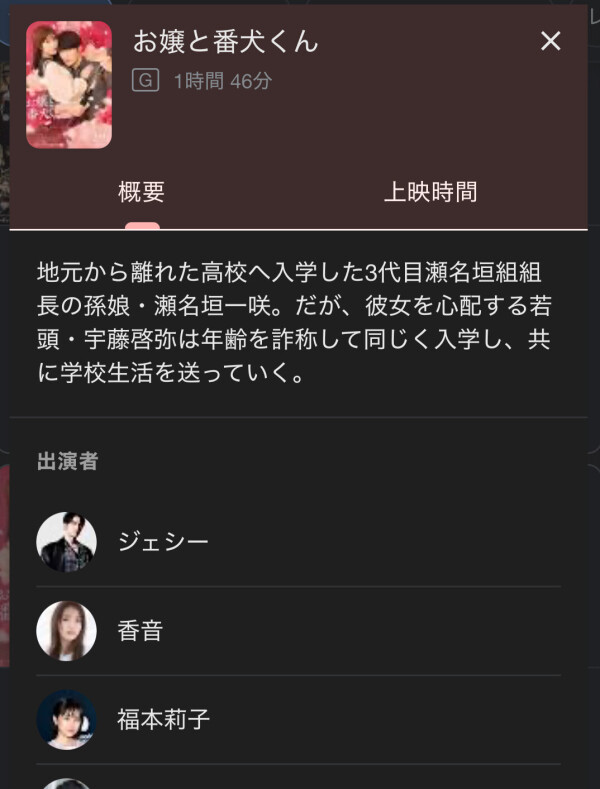600x789 pixels.
Task: Switch to the 上映時間 tab
Action: click(430, 193)
